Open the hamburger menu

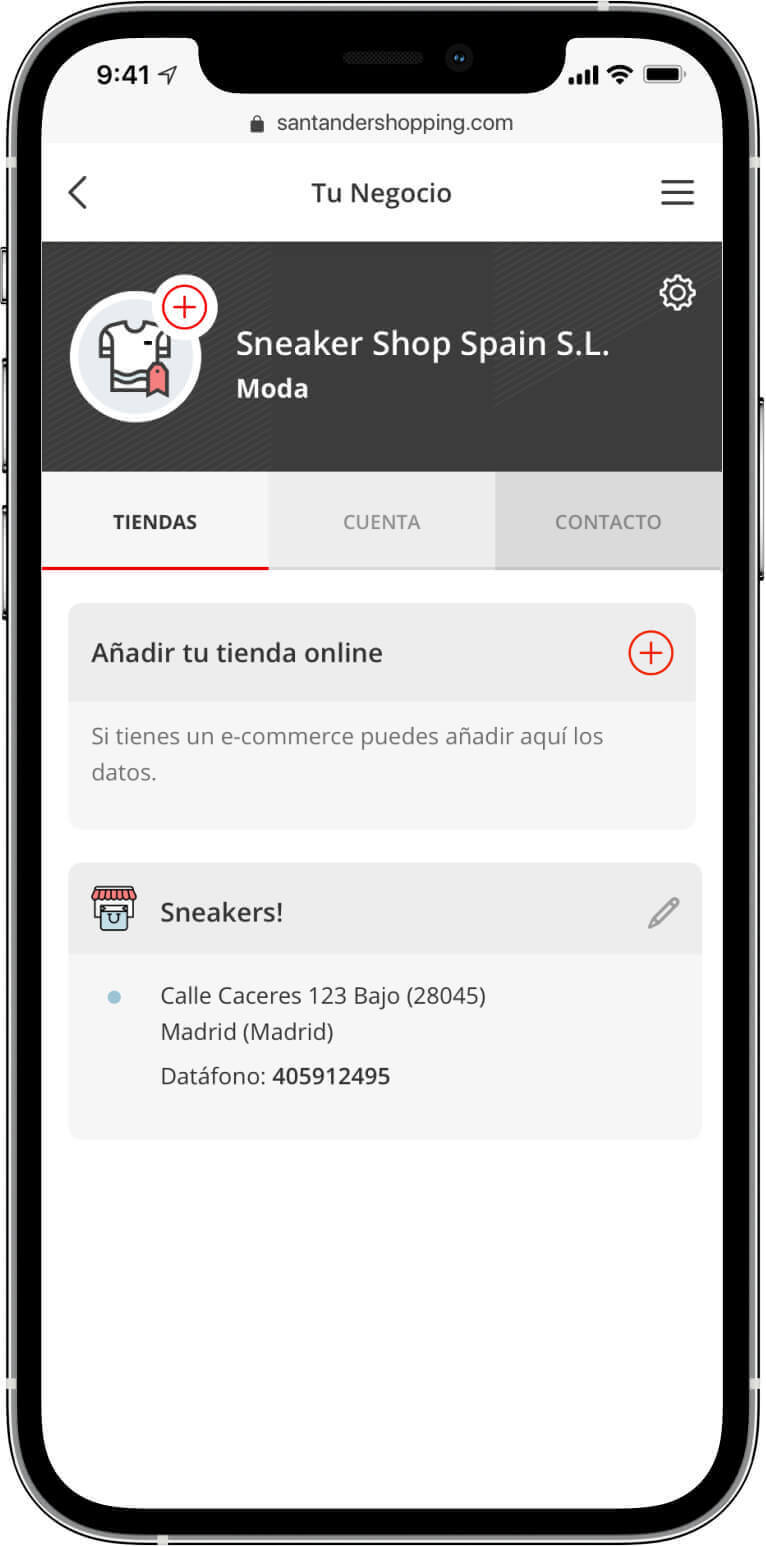click(x=677, y=192)
